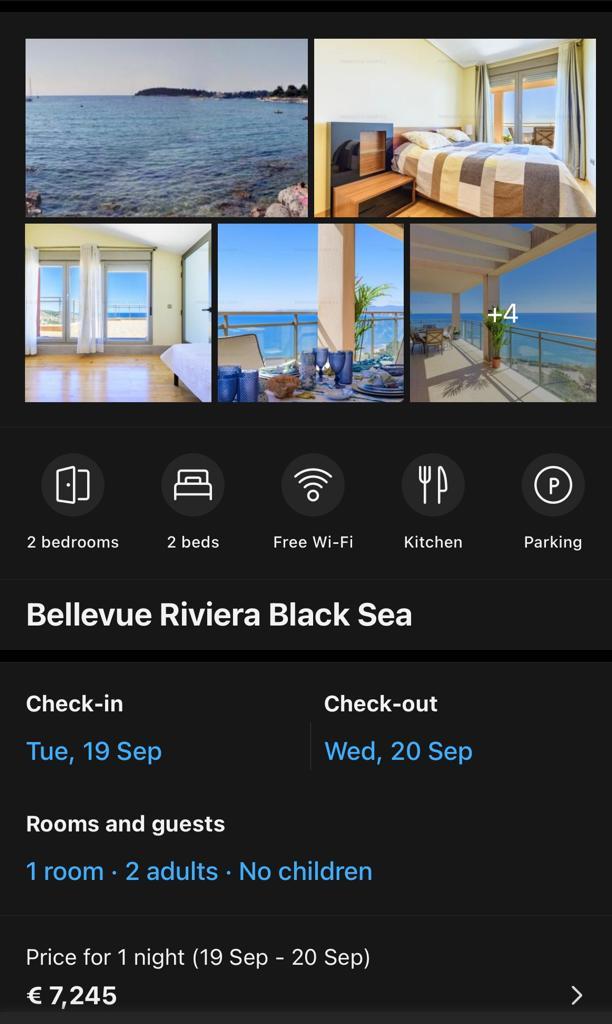Open the sea view photo

[166, 128]
